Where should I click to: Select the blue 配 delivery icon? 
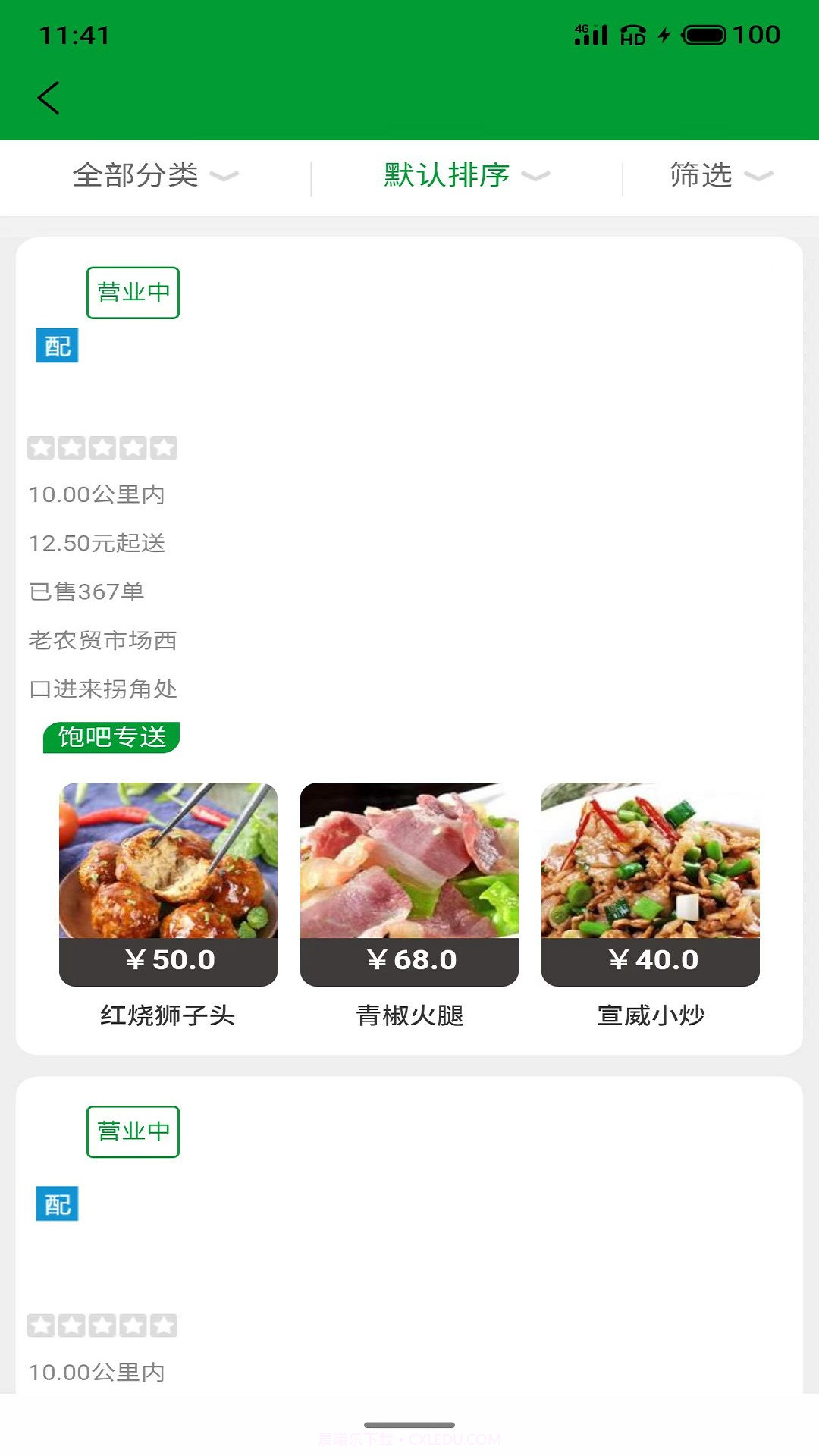click(x=57, y=345)
